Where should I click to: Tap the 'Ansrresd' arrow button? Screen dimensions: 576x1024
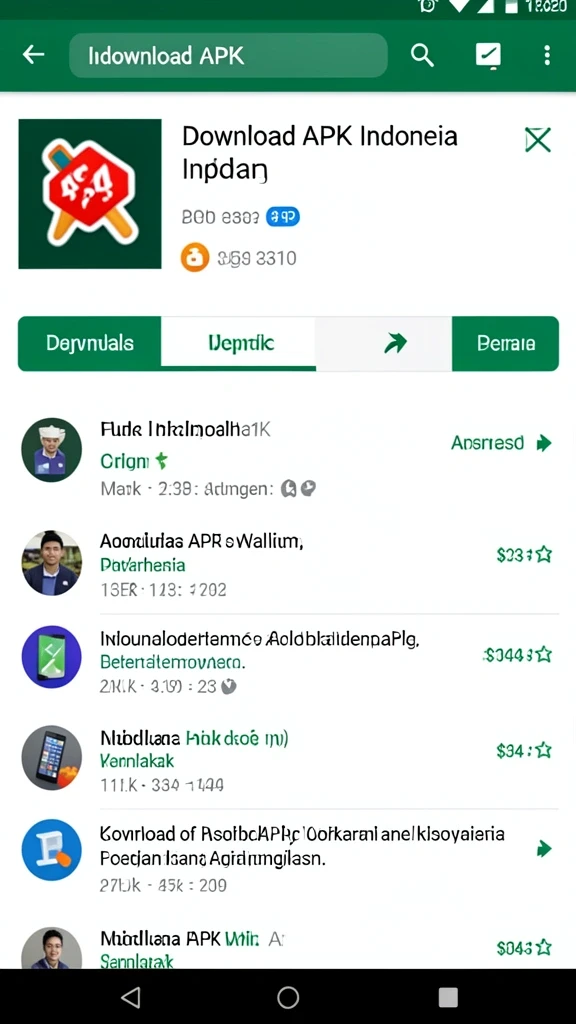point(502,443)
